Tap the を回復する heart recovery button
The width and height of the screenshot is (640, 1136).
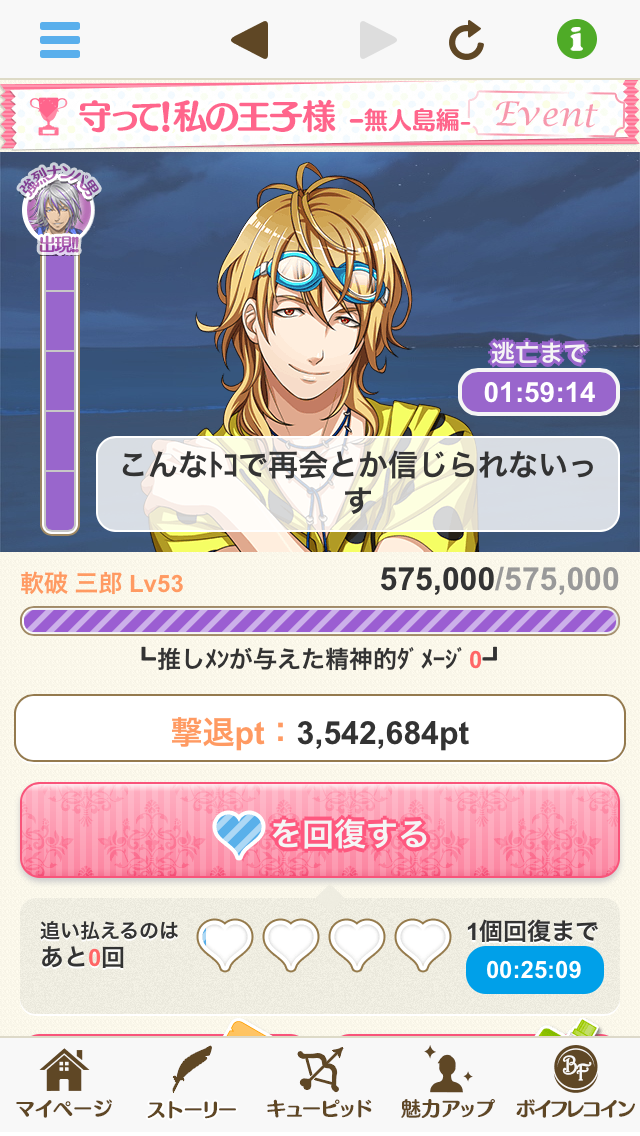click(x=320, y=832)
